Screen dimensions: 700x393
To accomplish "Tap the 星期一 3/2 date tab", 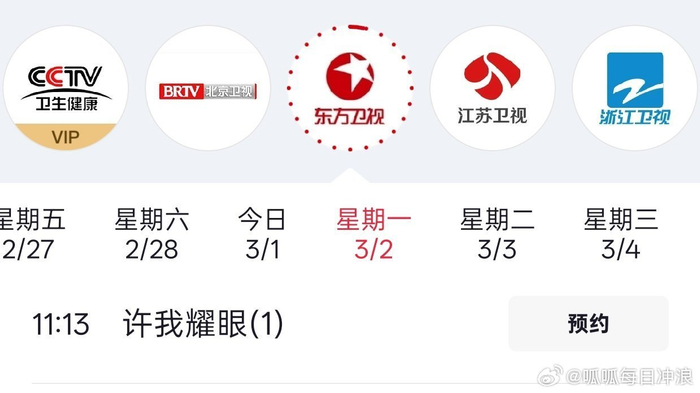I will pos(374,234).
